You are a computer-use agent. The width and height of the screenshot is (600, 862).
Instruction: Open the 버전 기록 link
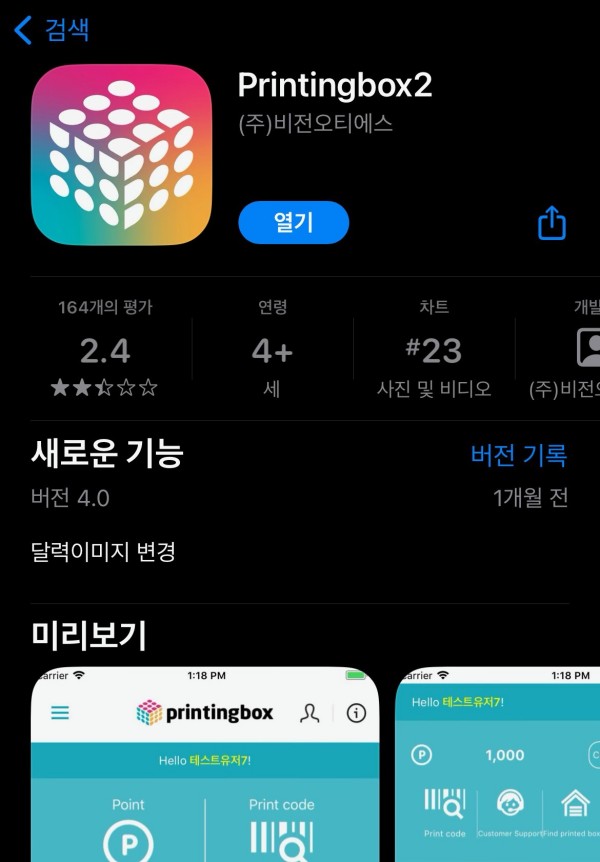(x=518, y=455)
